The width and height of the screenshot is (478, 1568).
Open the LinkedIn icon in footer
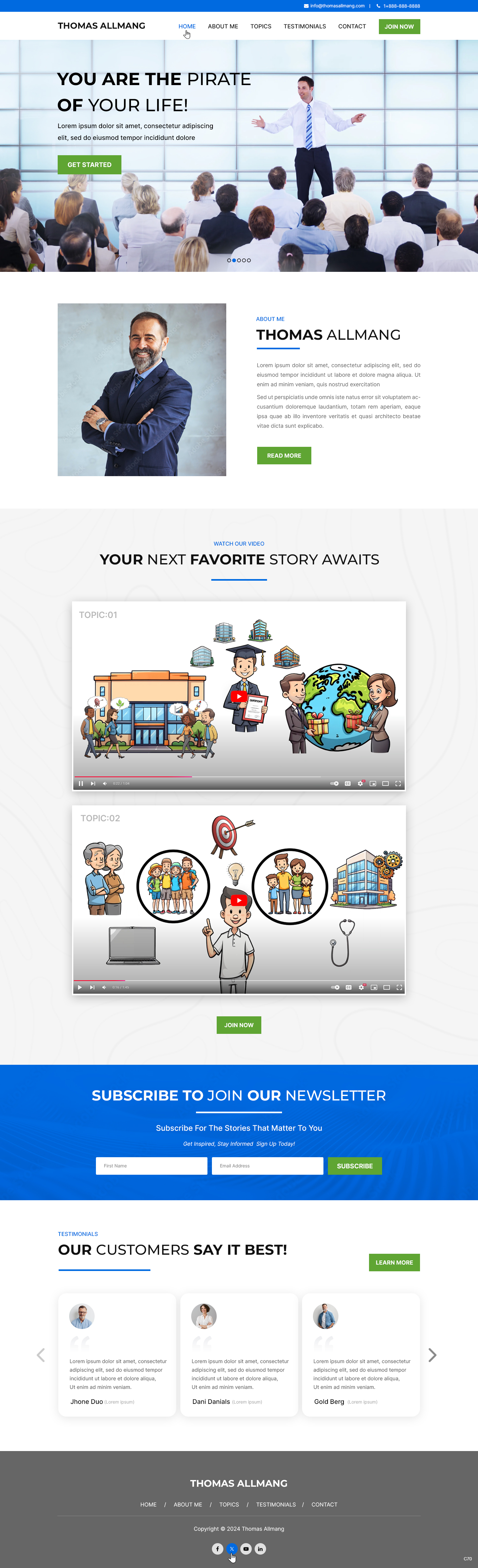[261, 1549]
